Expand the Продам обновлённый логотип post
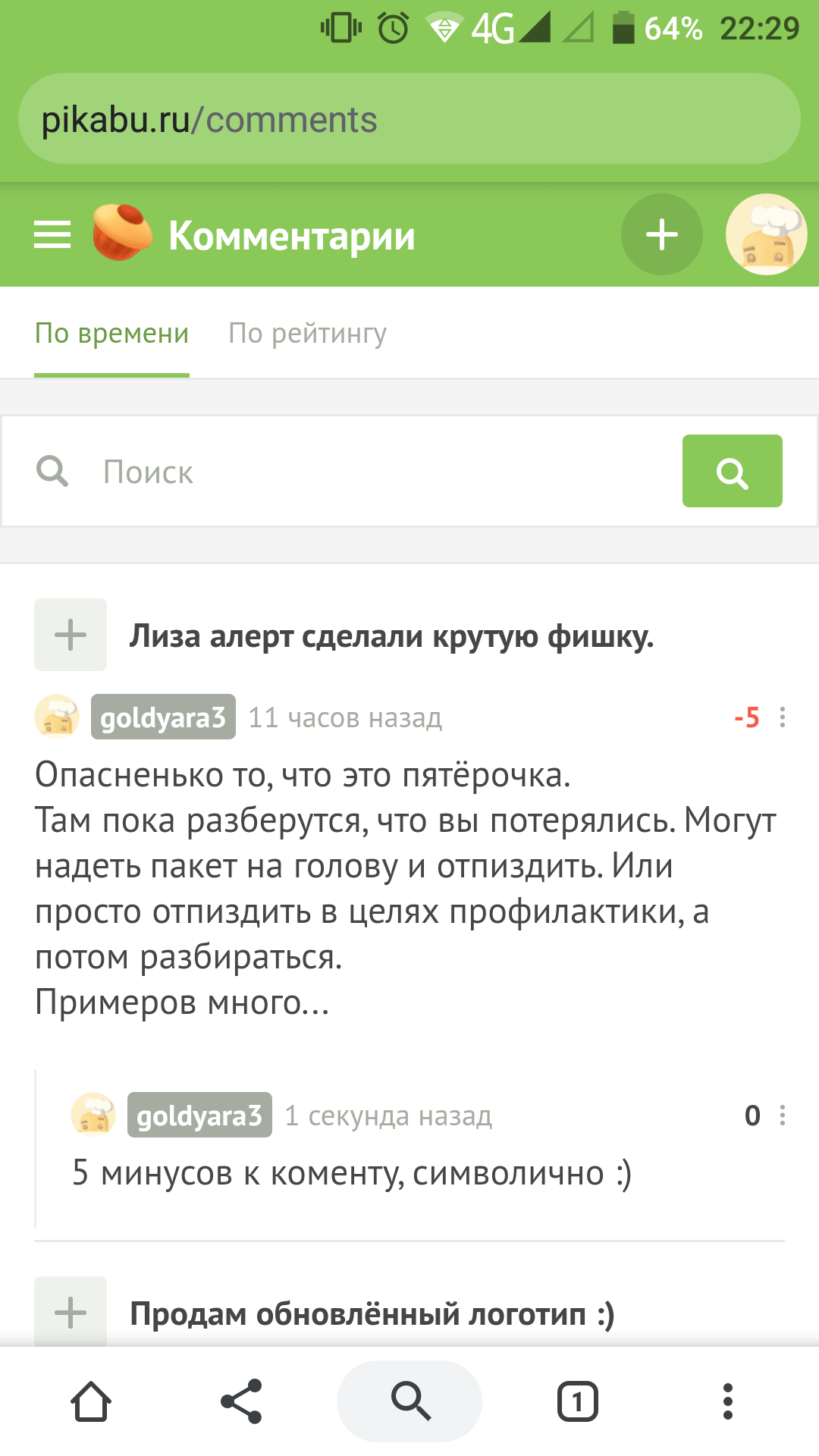This screenshot has height=1456, width=819. pyautogui.click(x=71, y=1312)
